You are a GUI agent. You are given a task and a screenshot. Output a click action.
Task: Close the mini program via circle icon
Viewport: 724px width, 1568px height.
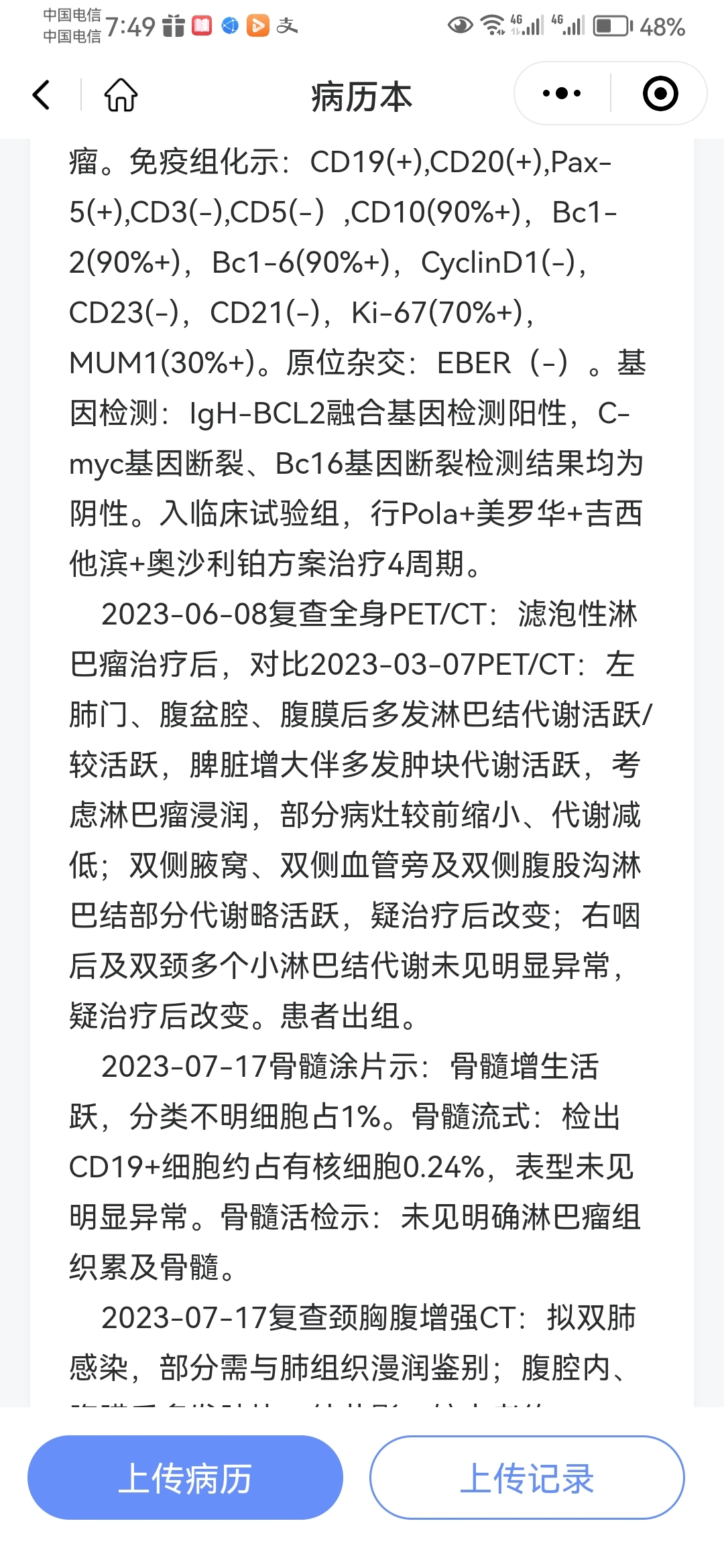(660, 93)
